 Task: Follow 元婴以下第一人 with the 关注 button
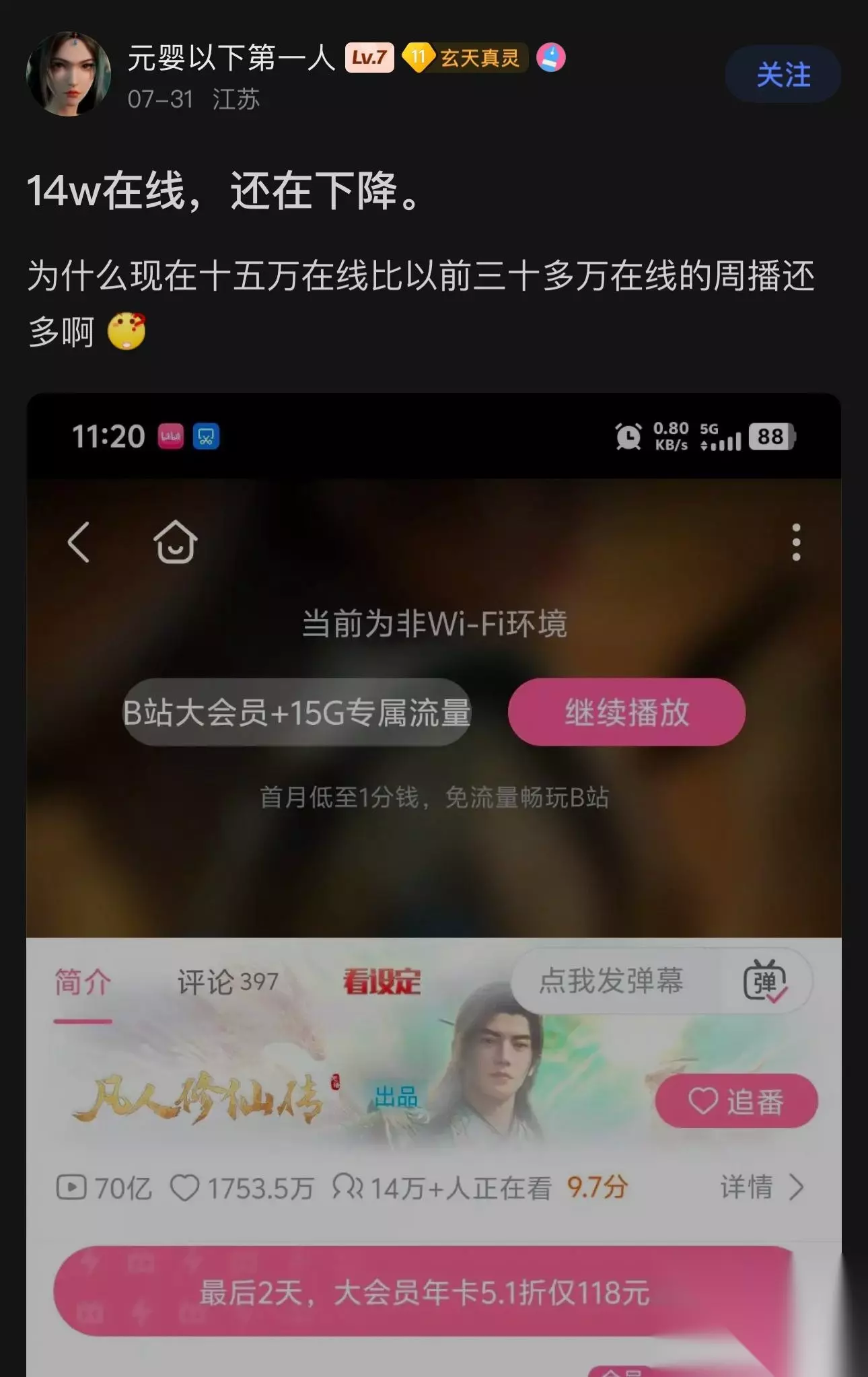pos(783,74)
